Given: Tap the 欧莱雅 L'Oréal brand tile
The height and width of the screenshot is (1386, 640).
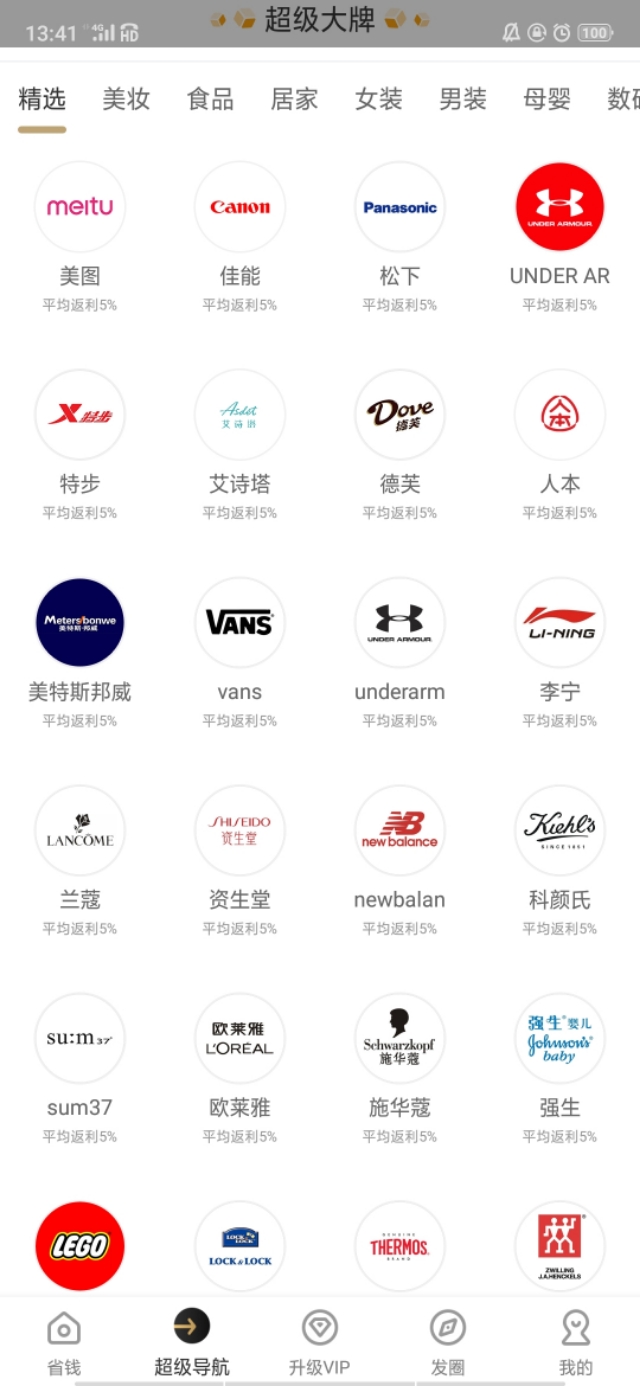Looking at the screenshot, I should [240, 1039].
